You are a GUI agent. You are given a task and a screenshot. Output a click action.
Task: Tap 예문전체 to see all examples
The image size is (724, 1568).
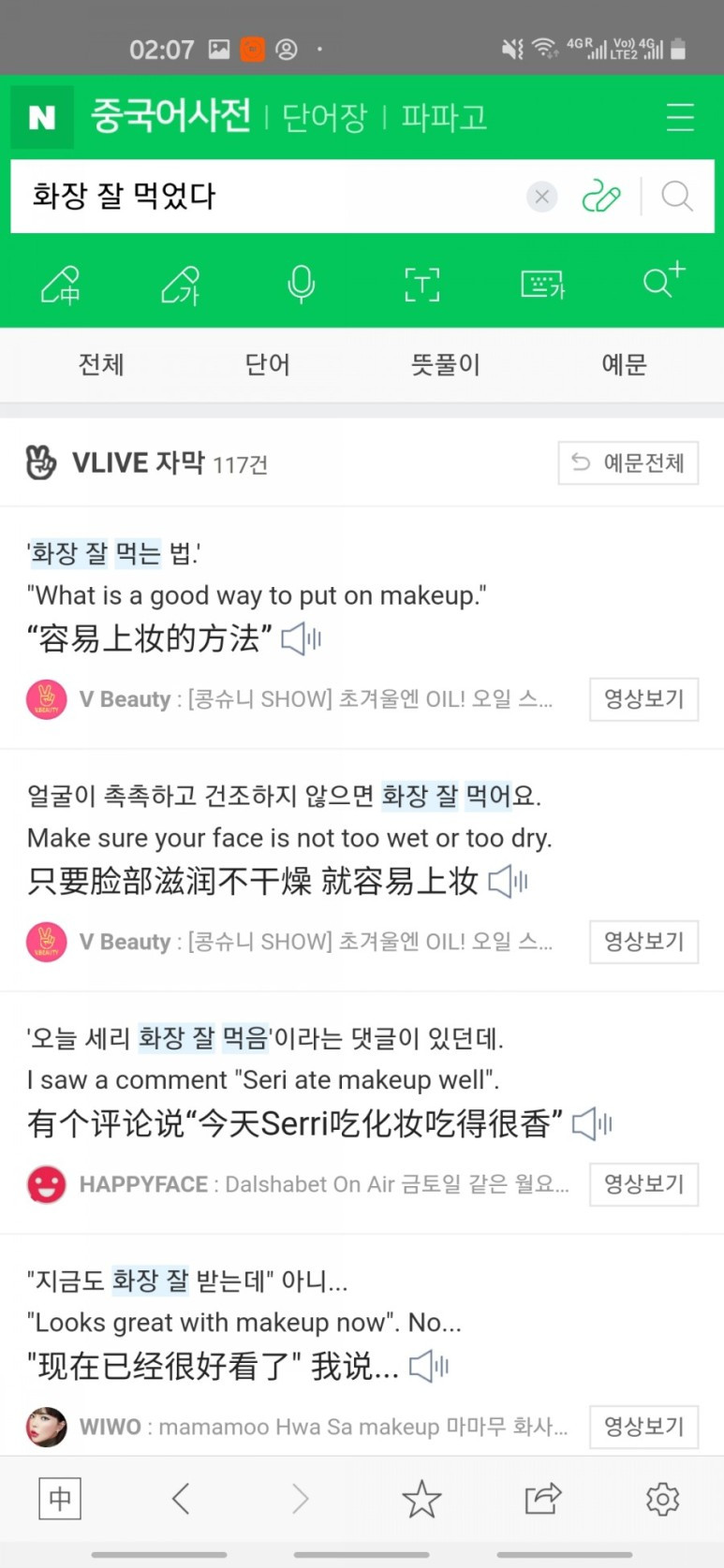click(628, 462)
